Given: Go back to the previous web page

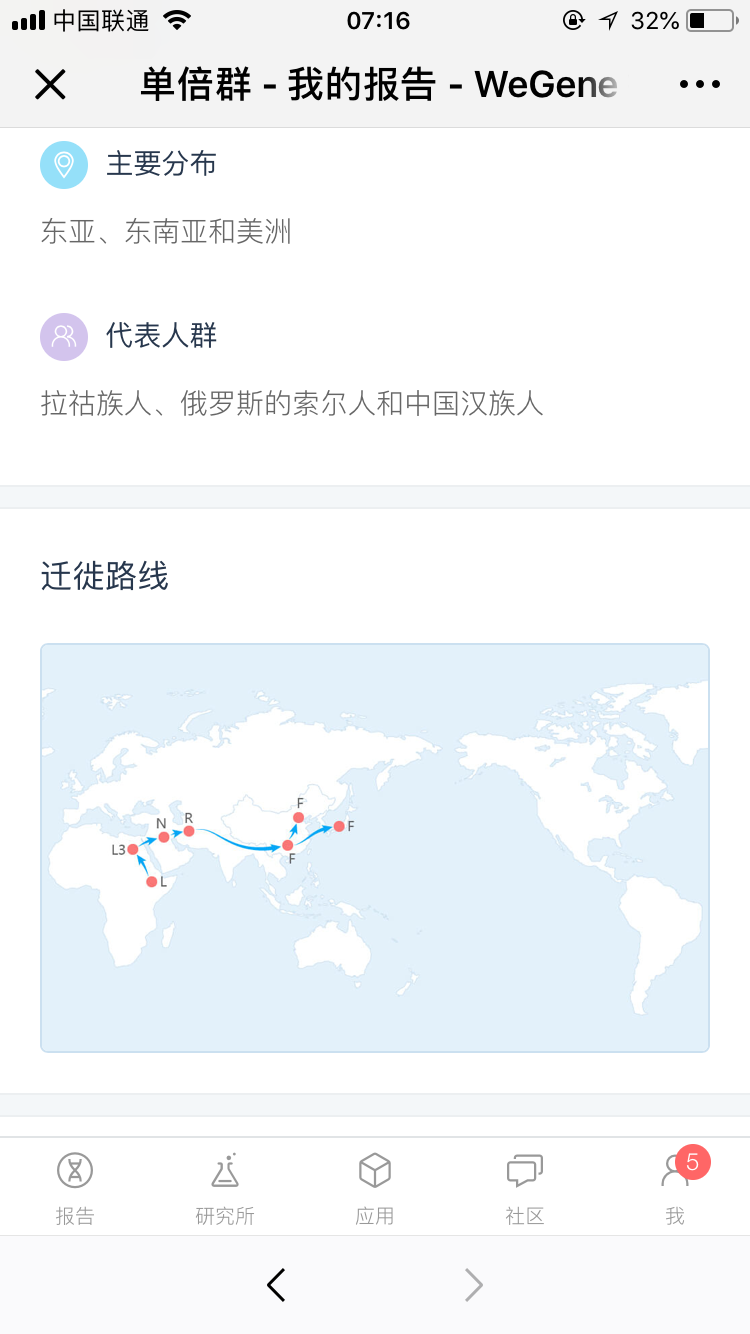Looking at the screenshot, I should tap(277, 1285).
